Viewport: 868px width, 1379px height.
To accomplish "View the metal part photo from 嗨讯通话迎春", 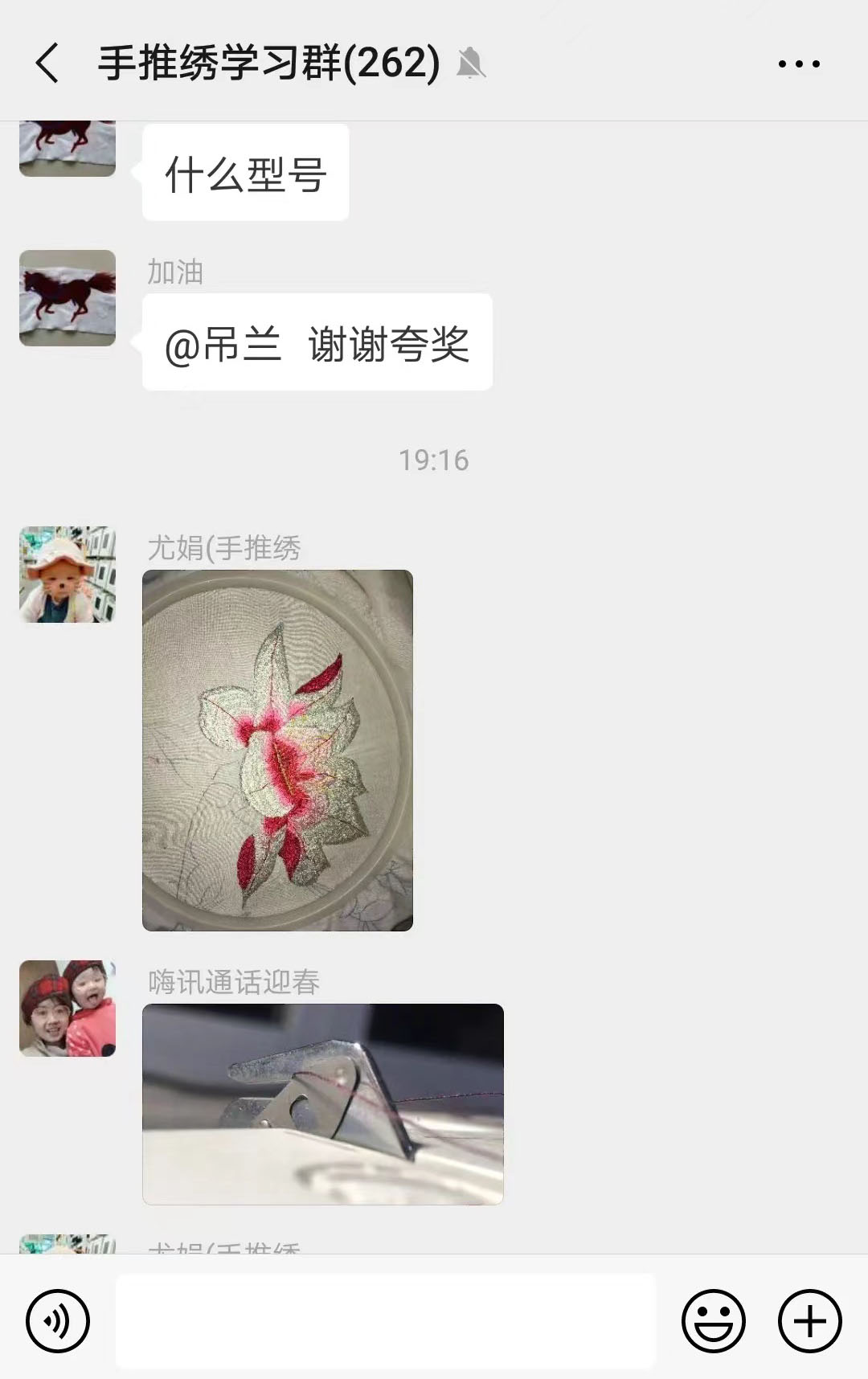I will pyautogui.click(x=322, y=1103).
